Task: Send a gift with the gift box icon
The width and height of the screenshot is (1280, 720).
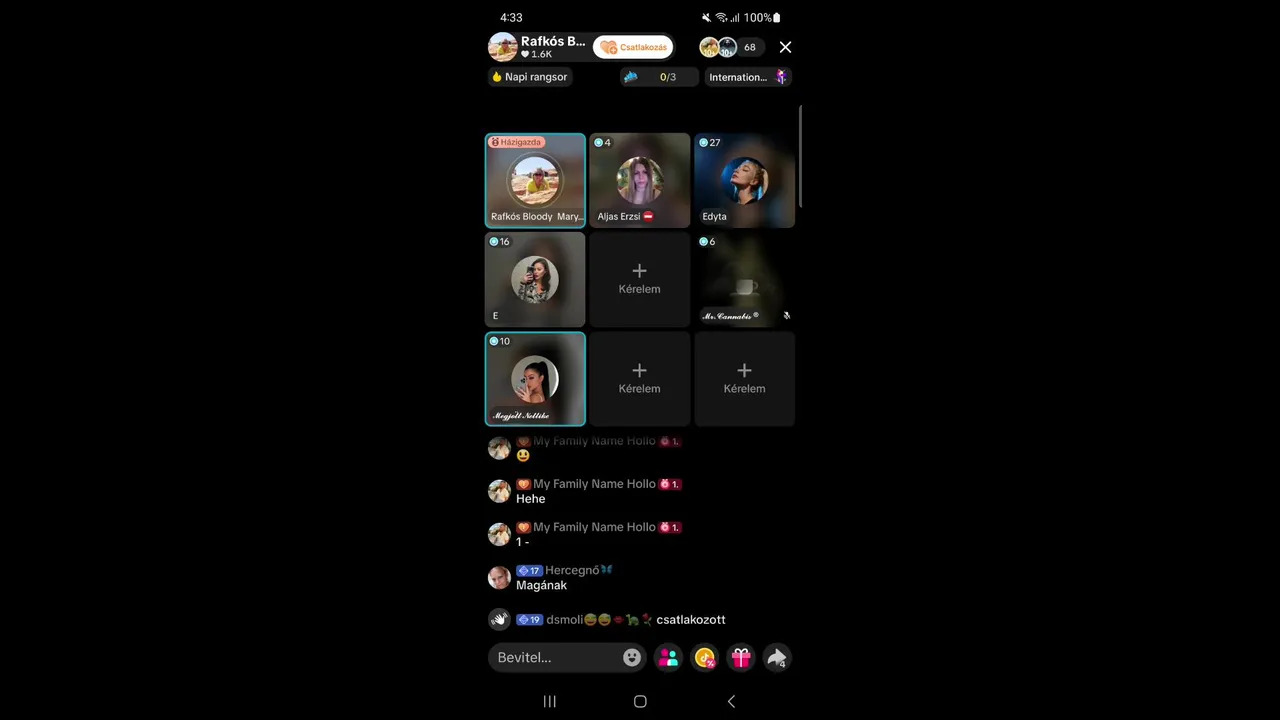Action: pos(741,657)
